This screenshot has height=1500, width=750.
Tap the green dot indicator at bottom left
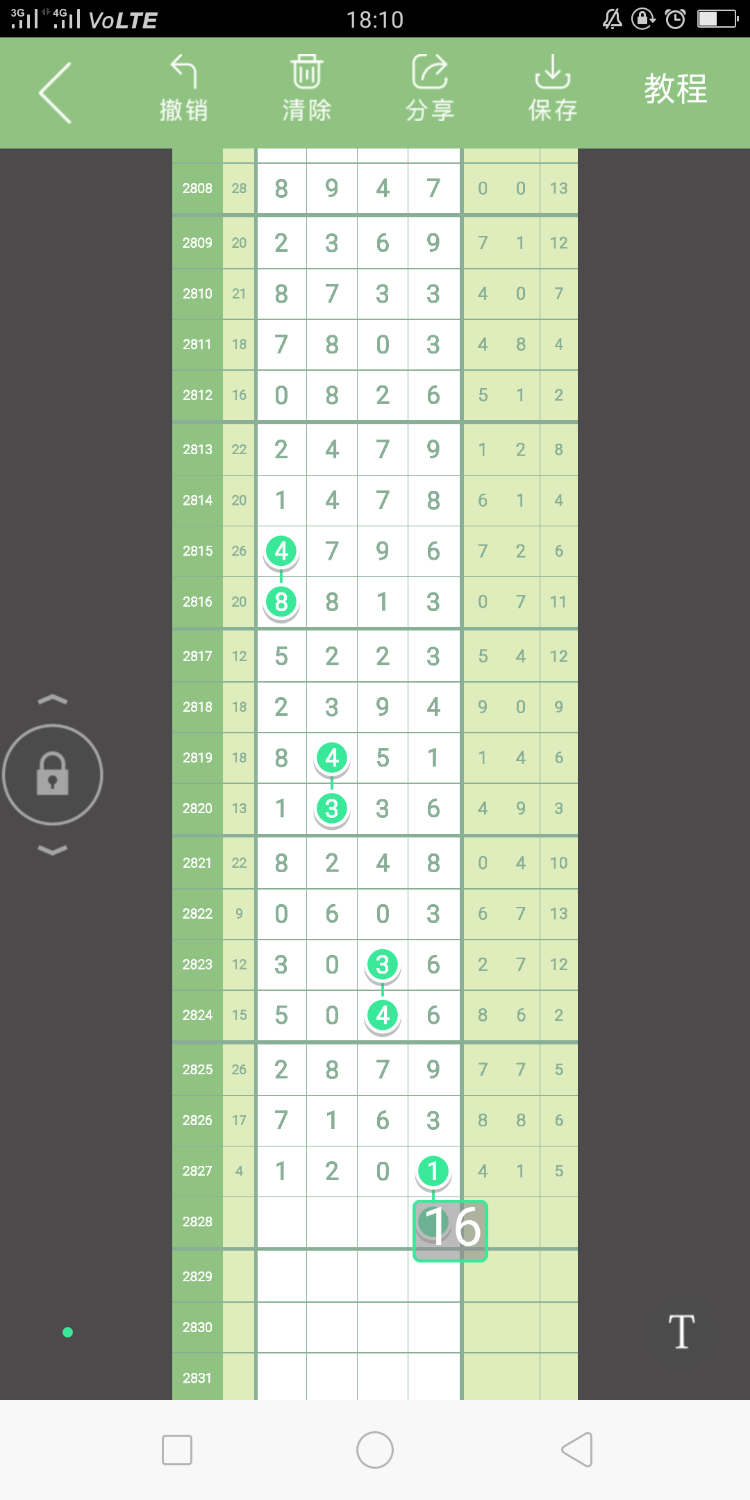click(67, 1332)
